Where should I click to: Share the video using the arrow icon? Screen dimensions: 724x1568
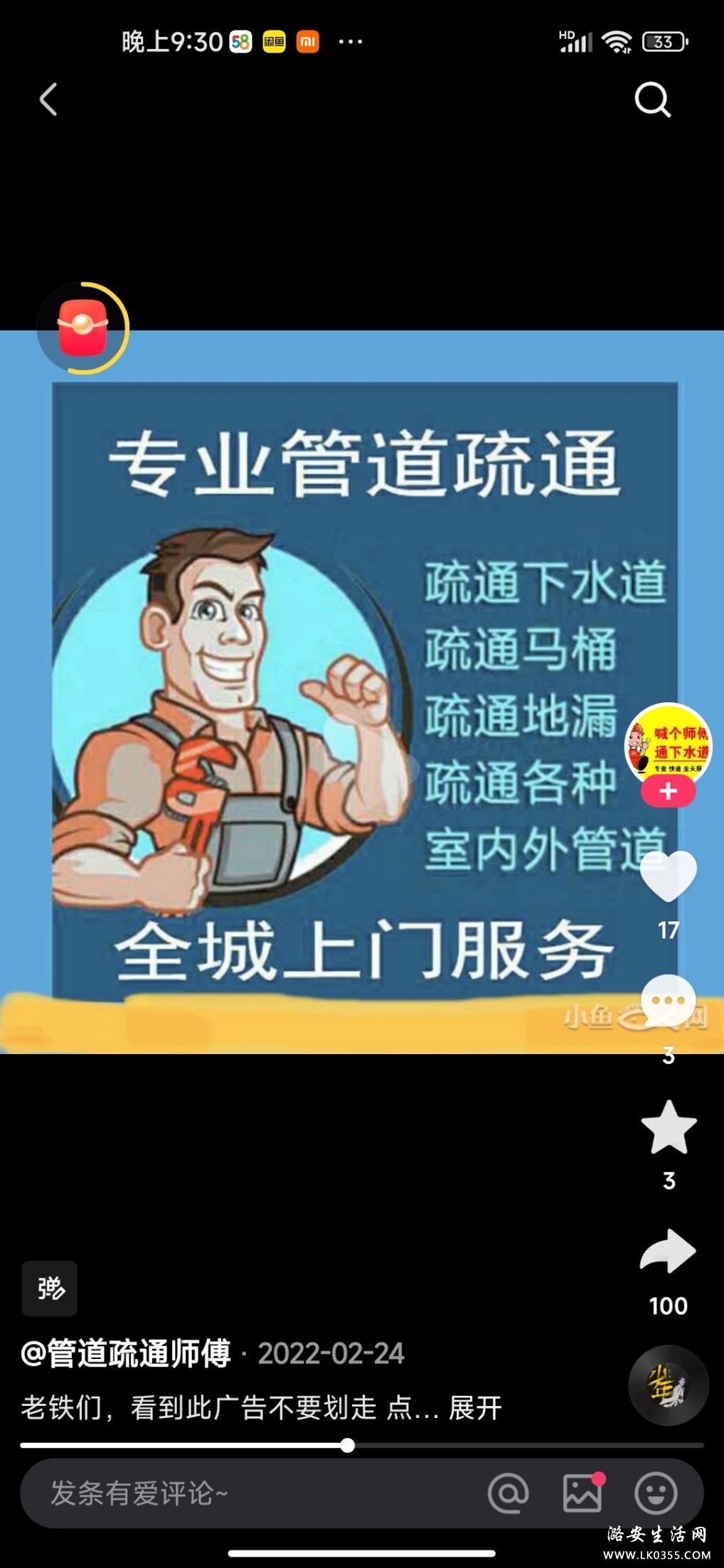[x=668, y=1253]
